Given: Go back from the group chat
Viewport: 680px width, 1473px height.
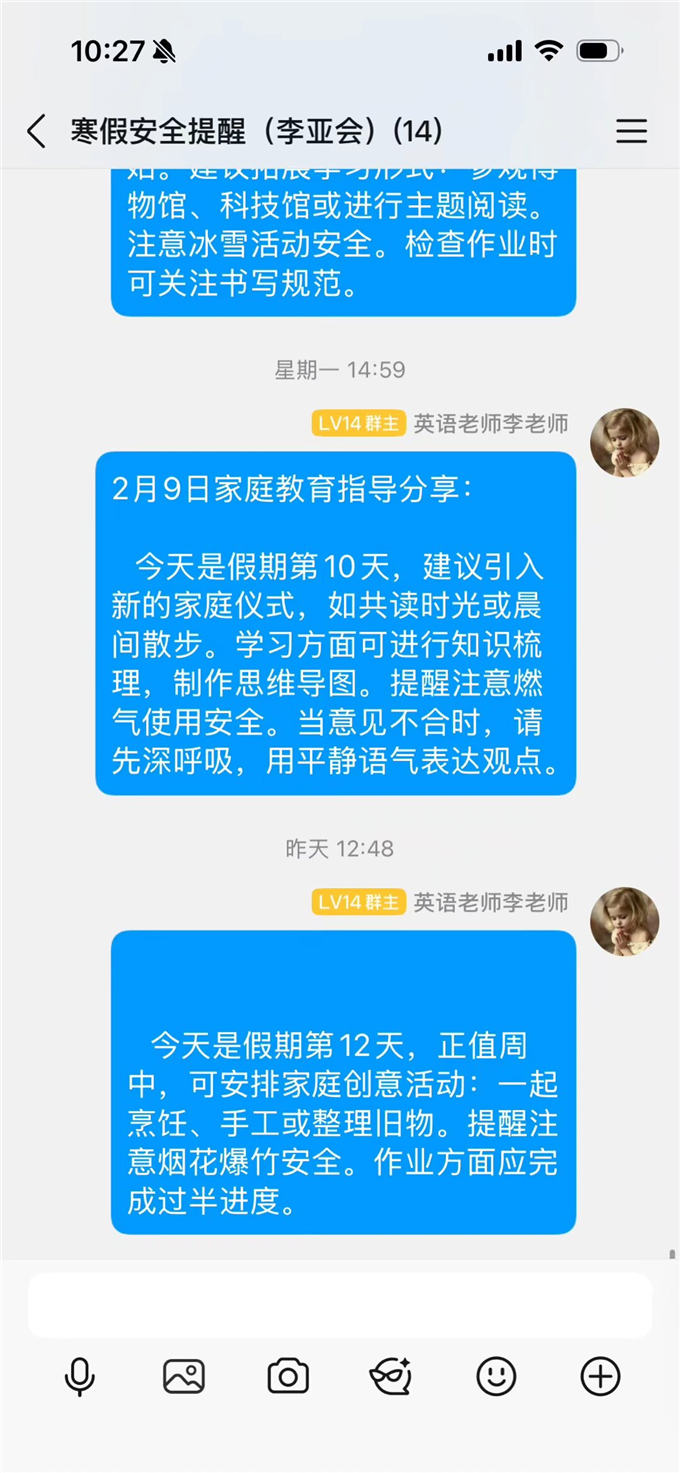Looking at the screenshot, I should pos(37,131).
